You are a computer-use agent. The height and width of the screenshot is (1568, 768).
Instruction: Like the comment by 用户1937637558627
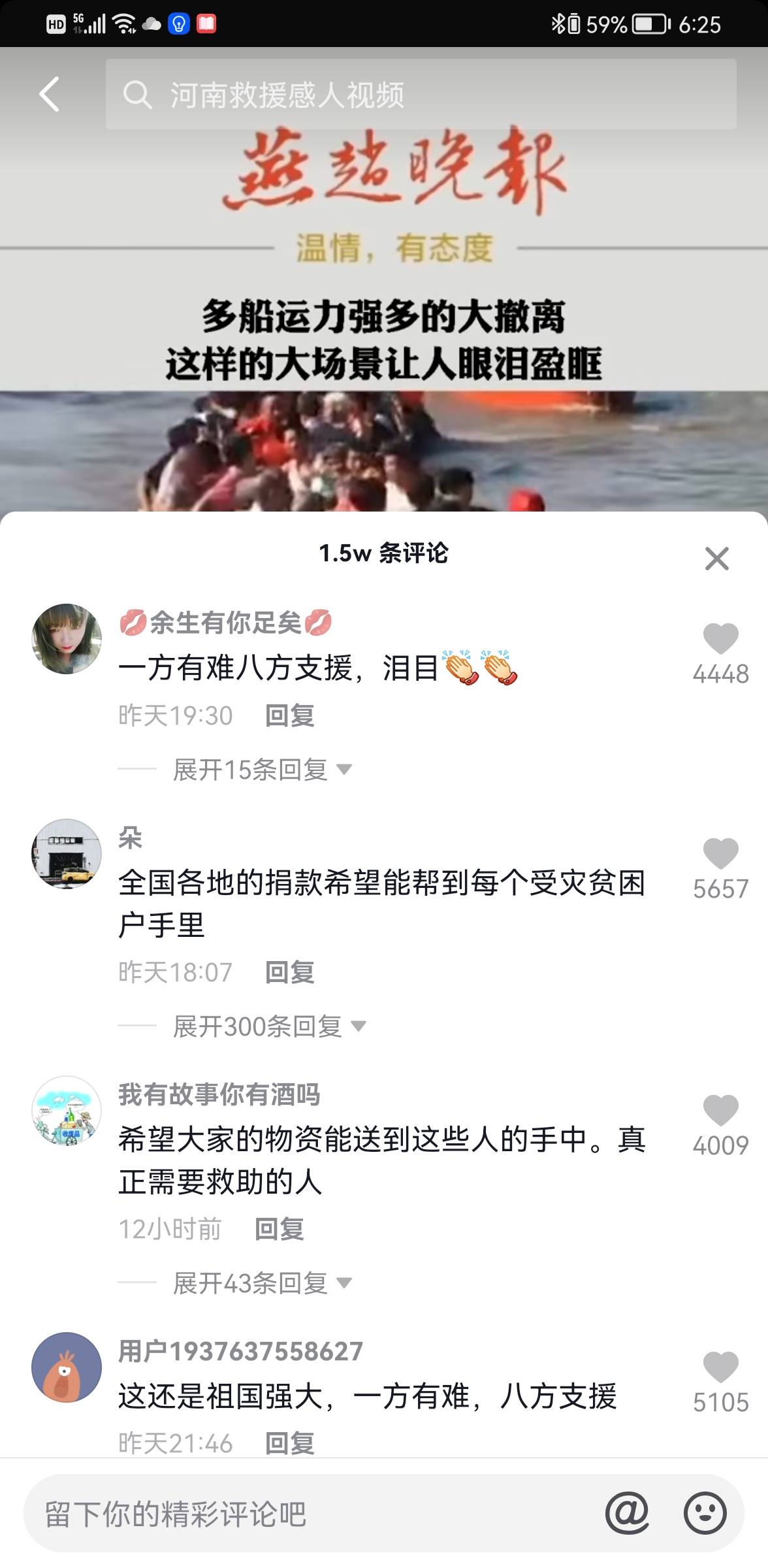(x=720, y=1367)
